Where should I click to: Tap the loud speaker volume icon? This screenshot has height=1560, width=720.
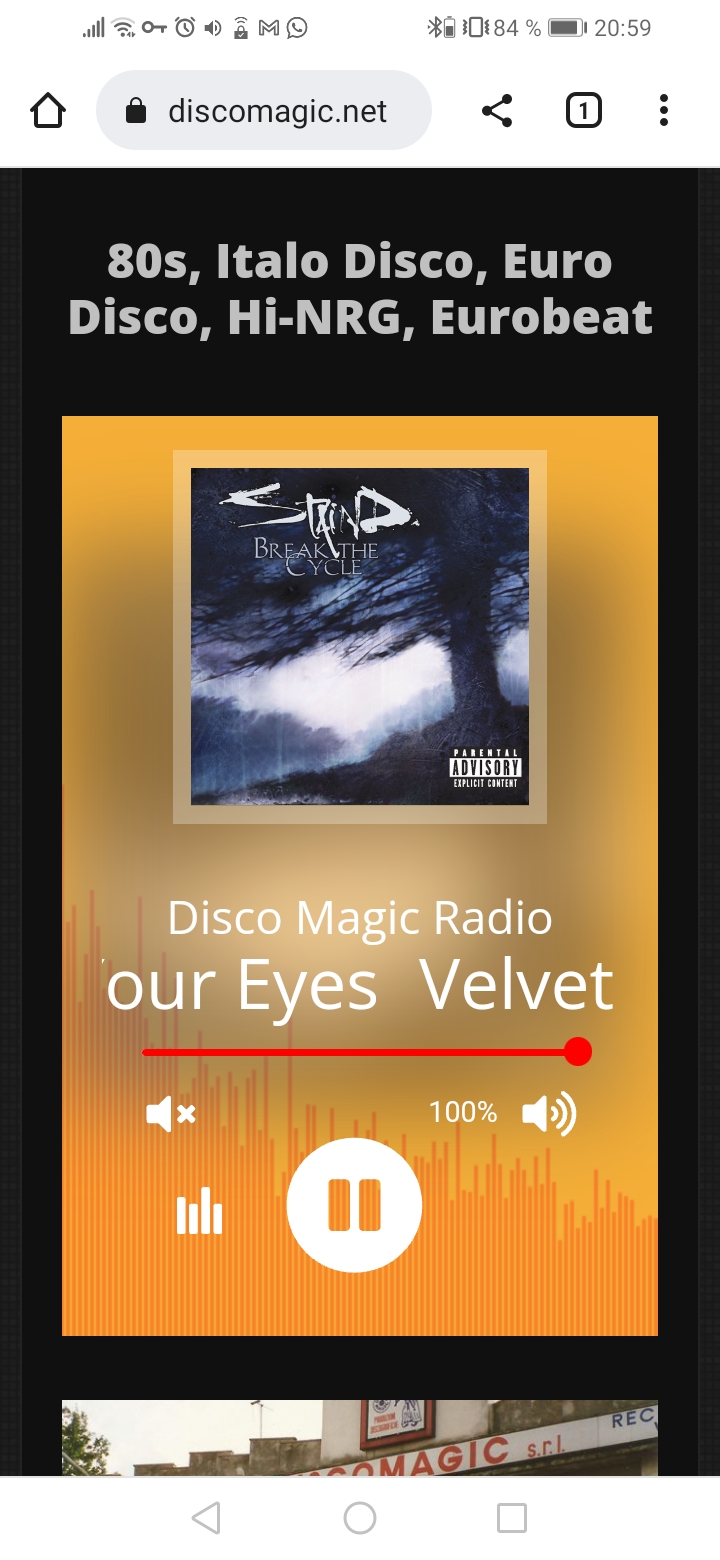pyautogui.click(x=549, y=1113)
